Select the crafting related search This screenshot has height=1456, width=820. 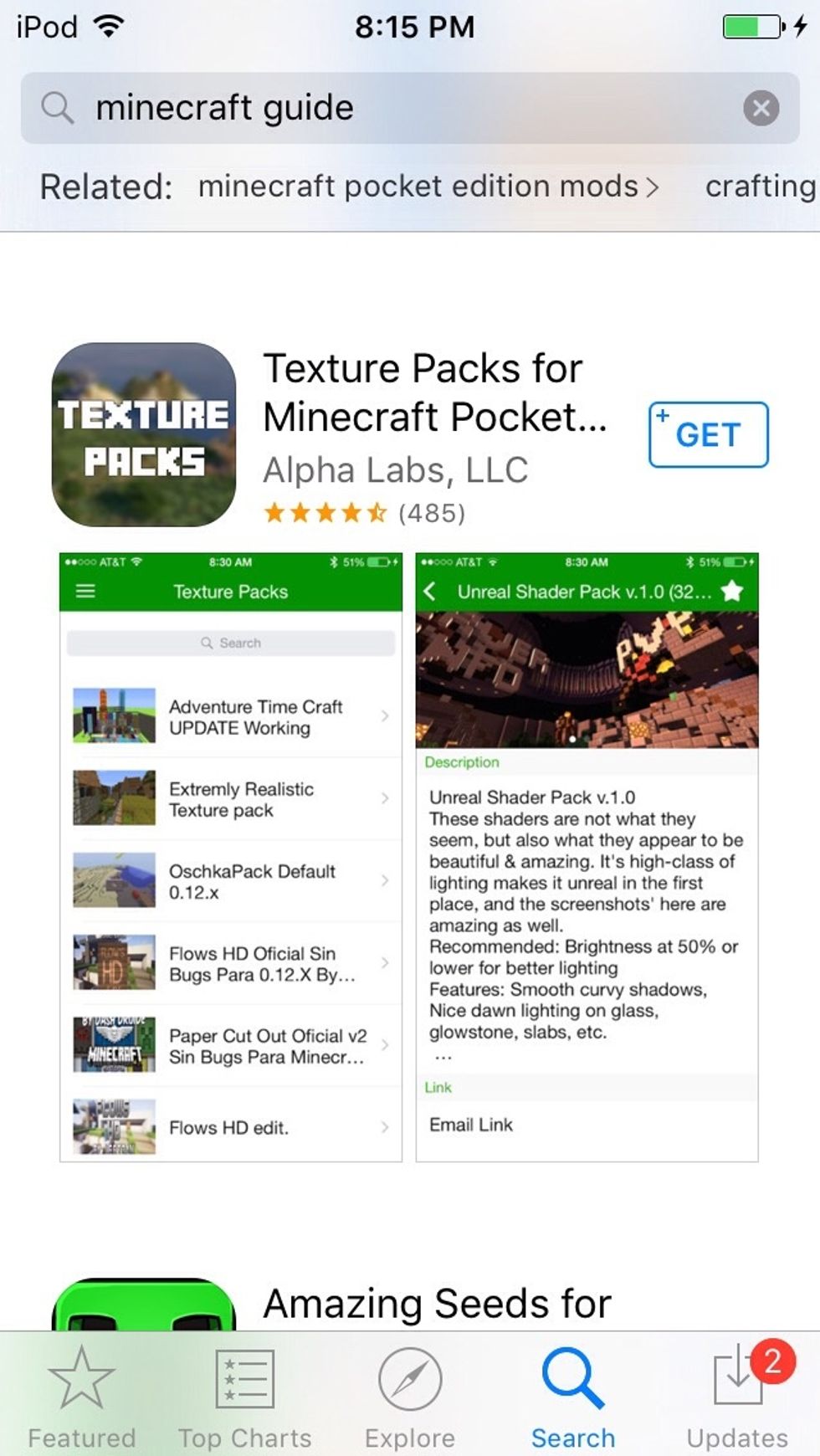point(761,186)
